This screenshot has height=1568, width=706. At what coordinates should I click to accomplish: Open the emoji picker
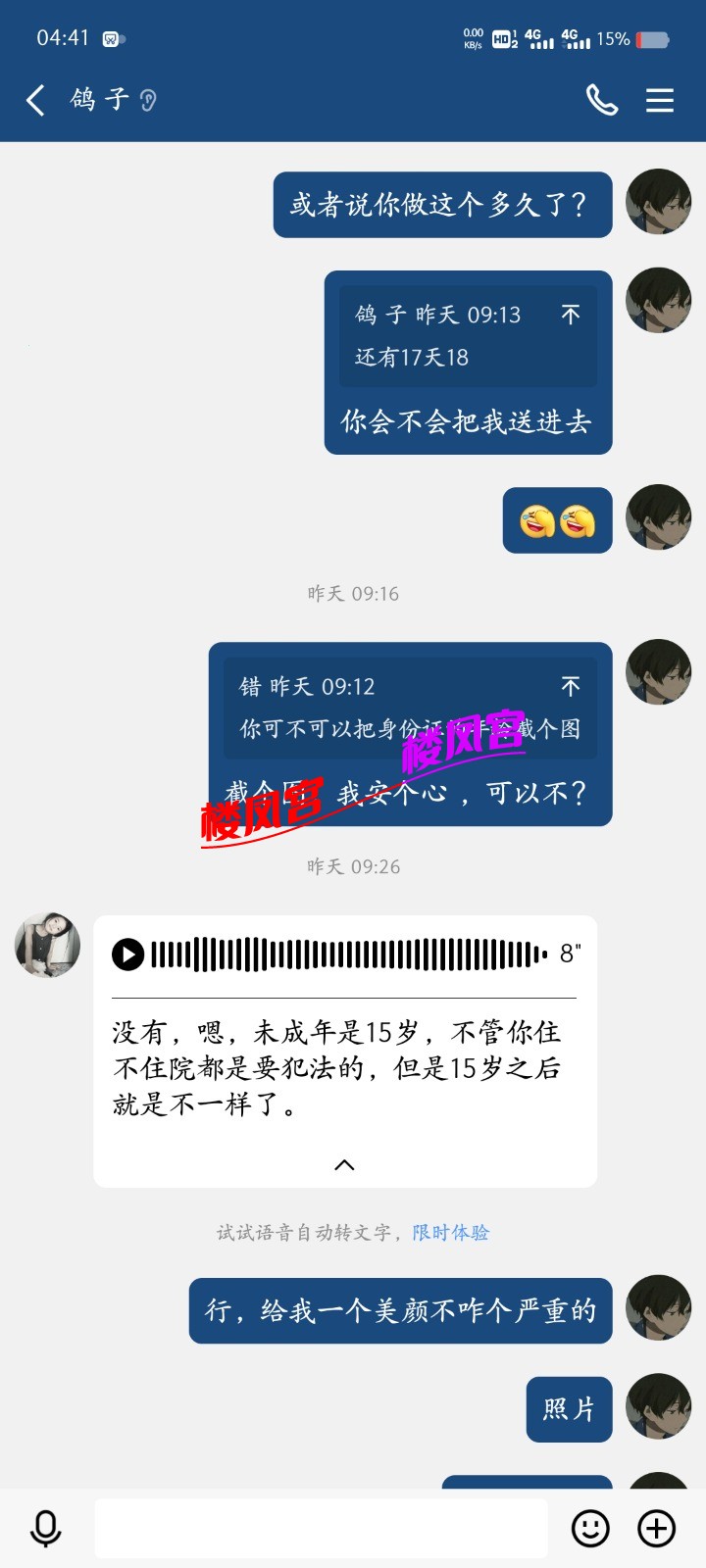pyautogui.click(x=590, y=1528)
